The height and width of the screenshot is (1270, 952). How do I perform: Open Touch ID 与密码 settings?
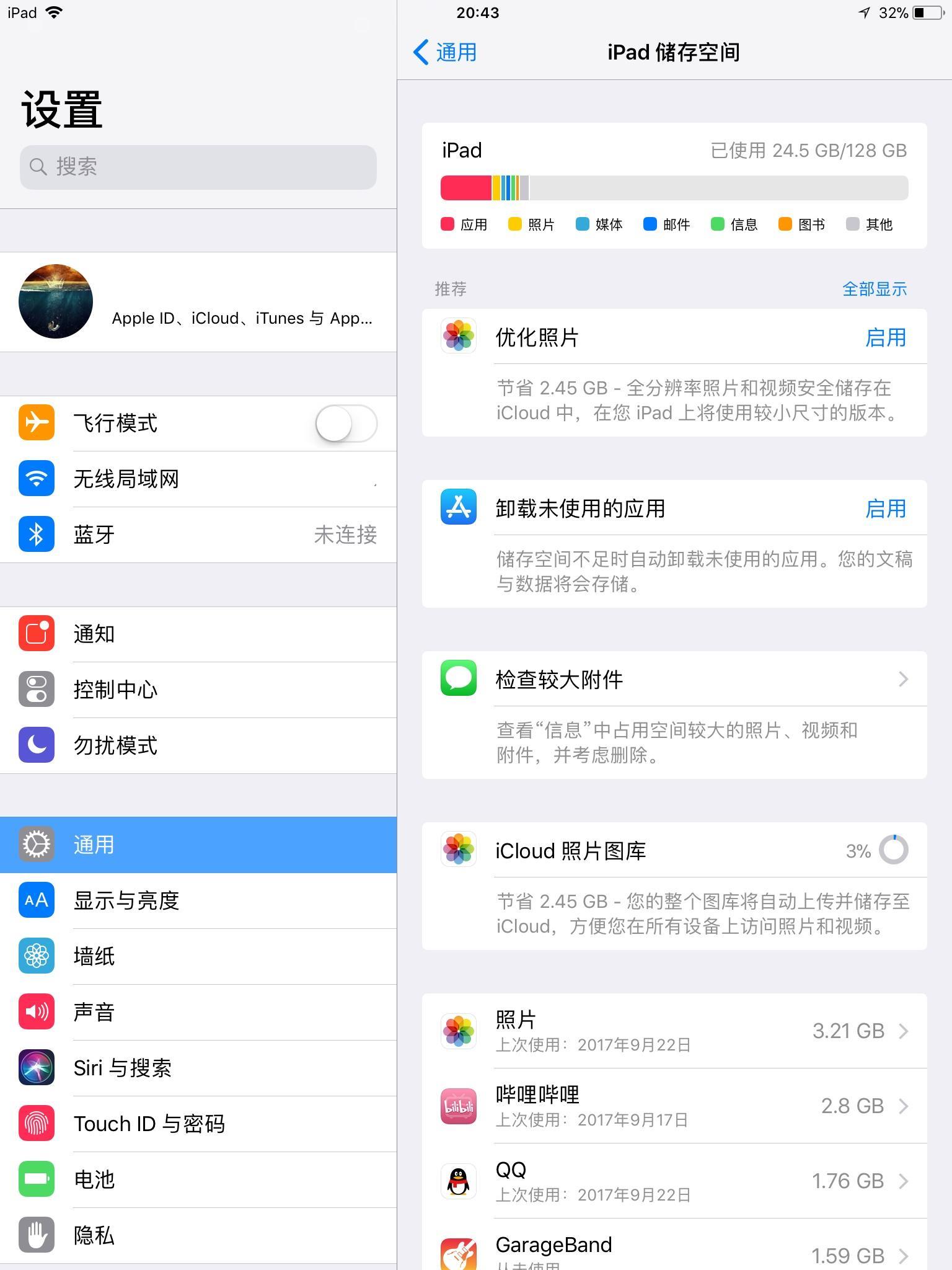tap(198, 1124)
